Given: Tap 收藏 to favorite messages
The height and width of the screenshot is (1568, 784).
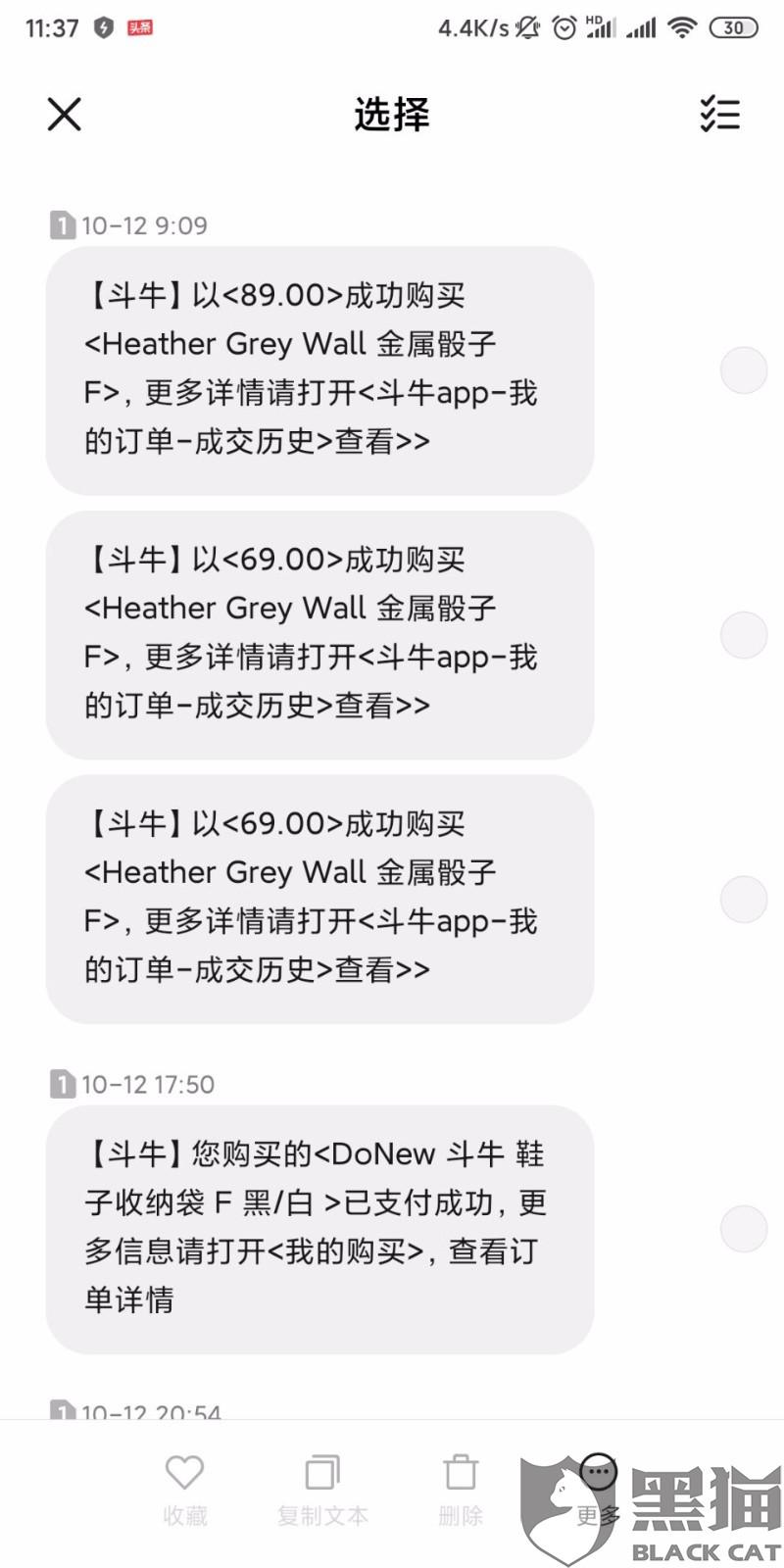Looking at the screenshot, I should (x=184, y=1491).
